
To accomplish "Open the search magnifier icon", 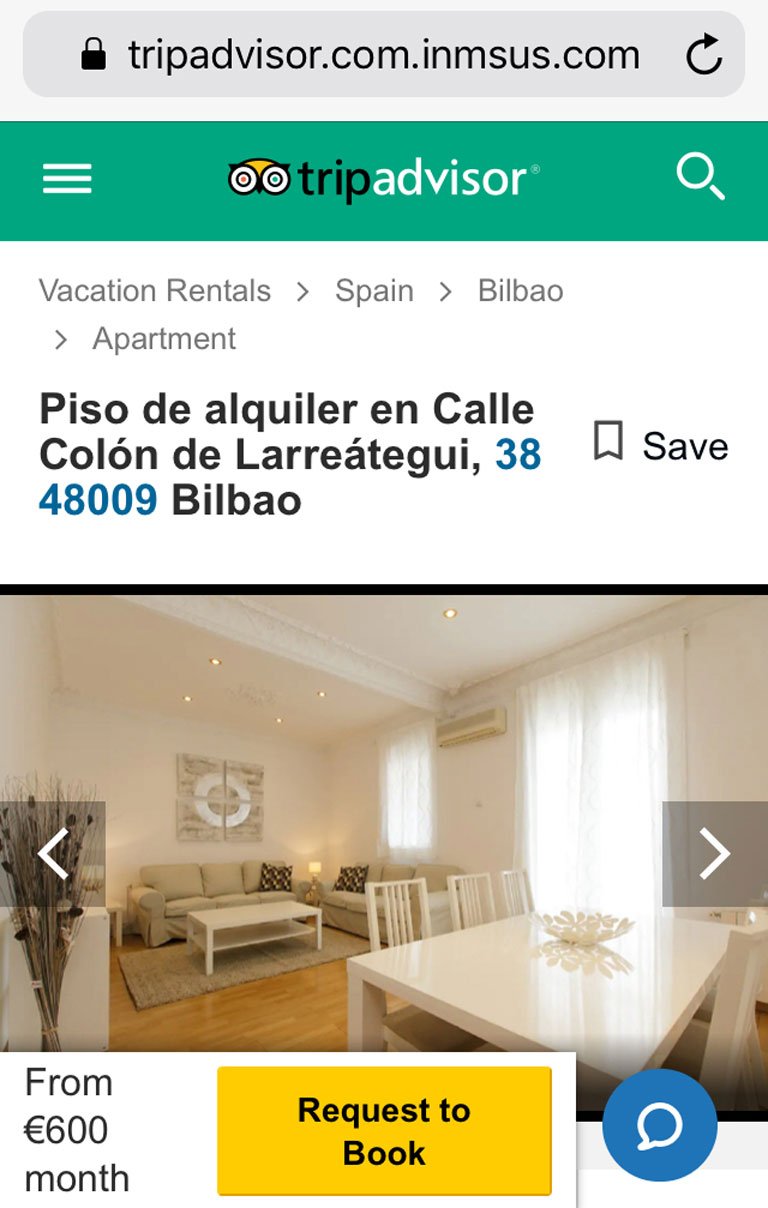I will 700,179.
